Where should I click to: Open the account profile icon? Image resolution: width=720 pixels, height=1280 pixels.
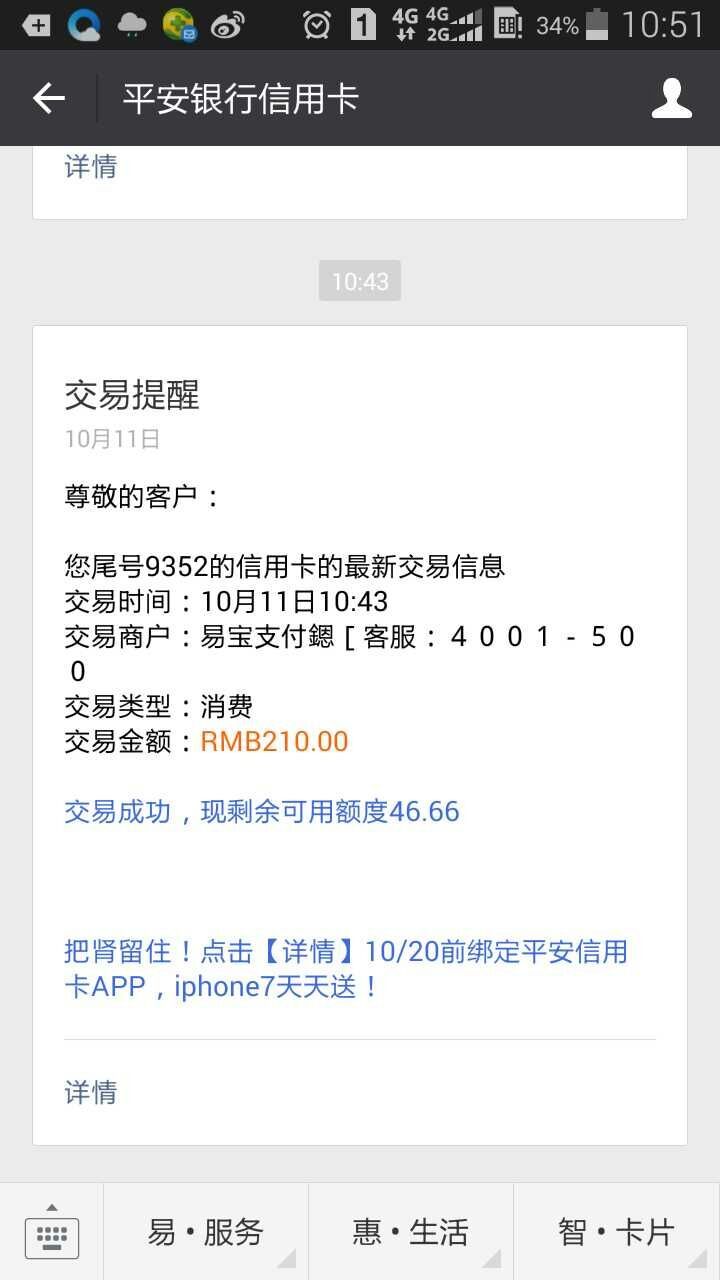(x=671, y=98)
